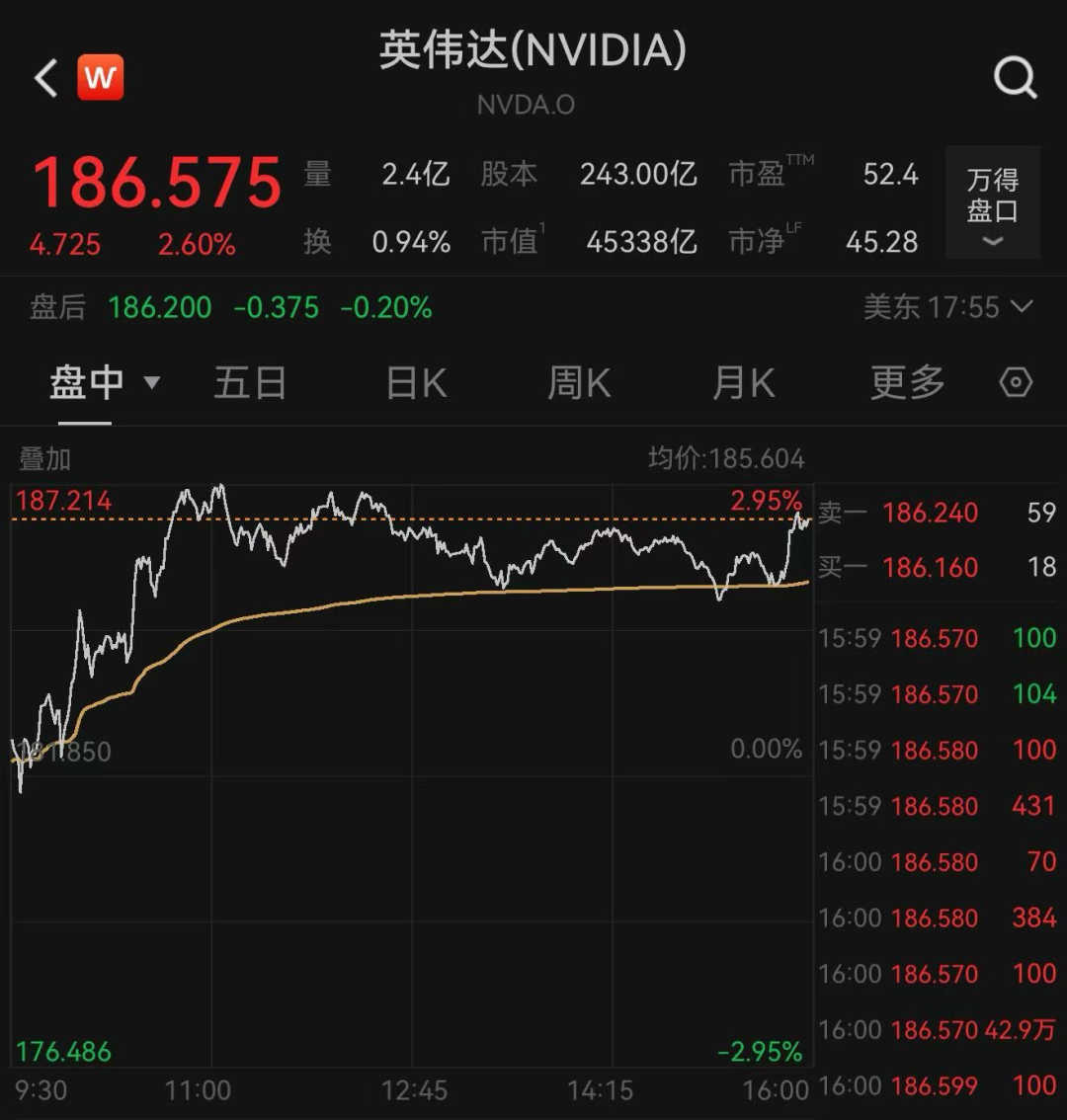1067x1120 pixels.
Task: Open chart settings hexagon icon
Action: [x=1016, y=382]
